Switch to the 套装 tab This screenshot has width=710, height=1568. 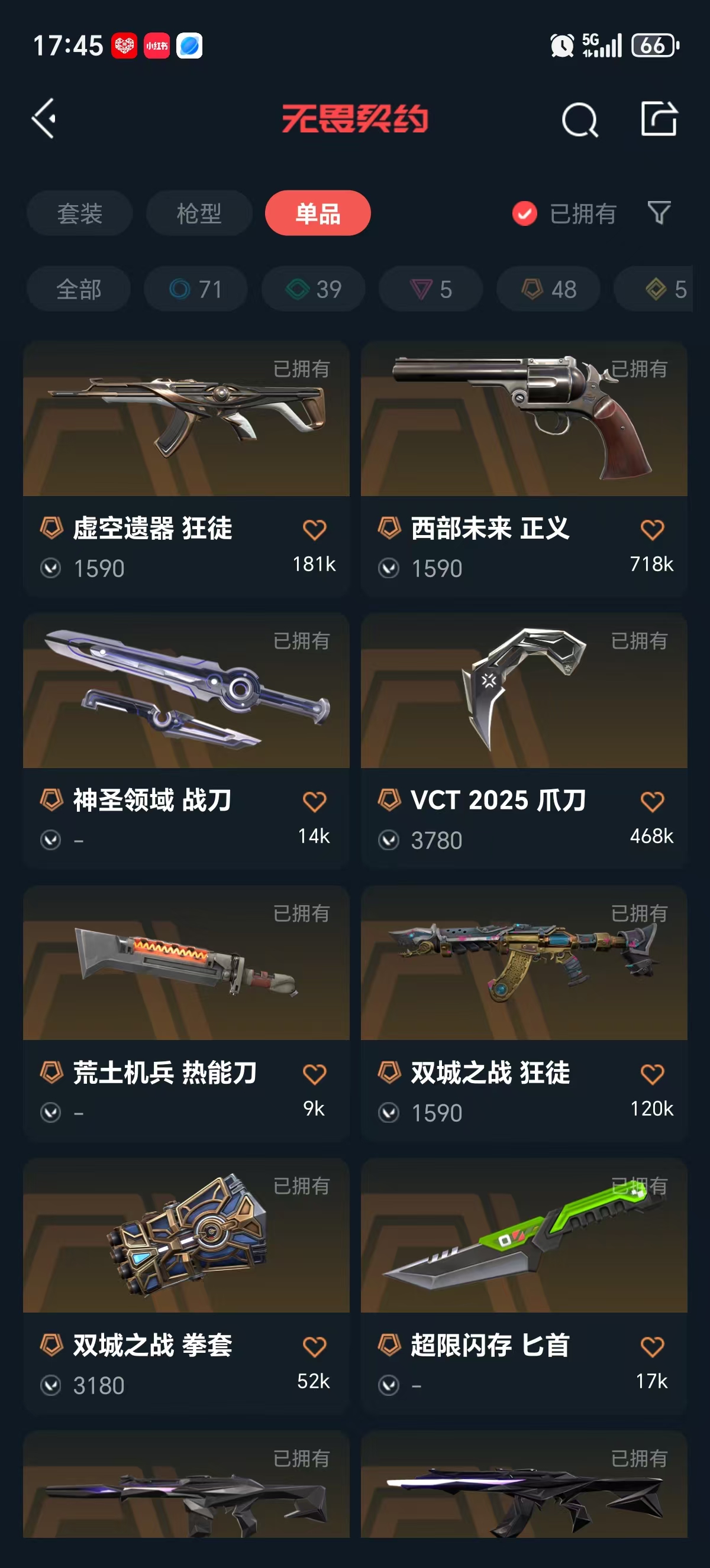(80, 213)
